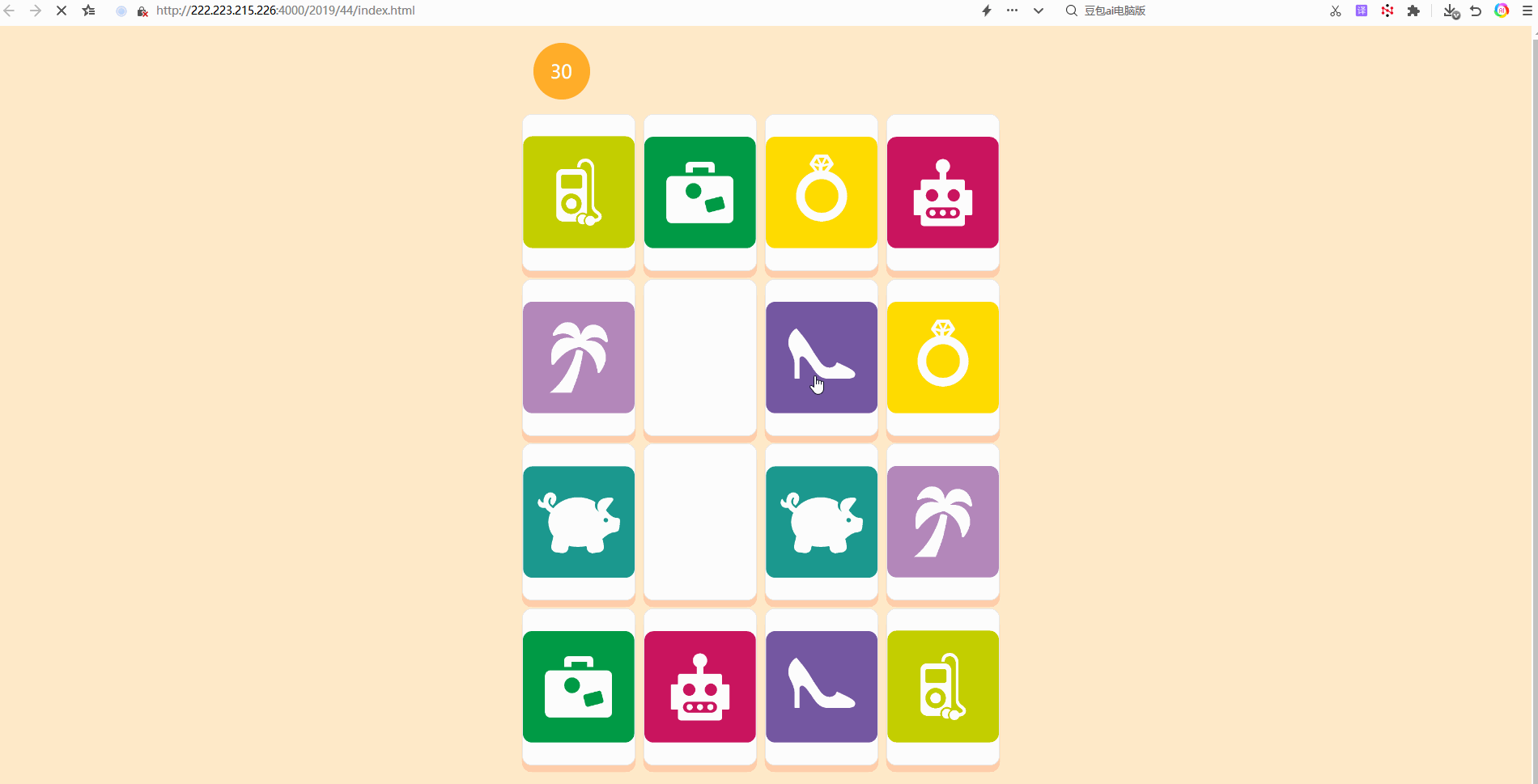Bookmark this page with the star icon
1538x784 pixels.
click(88, 11)
